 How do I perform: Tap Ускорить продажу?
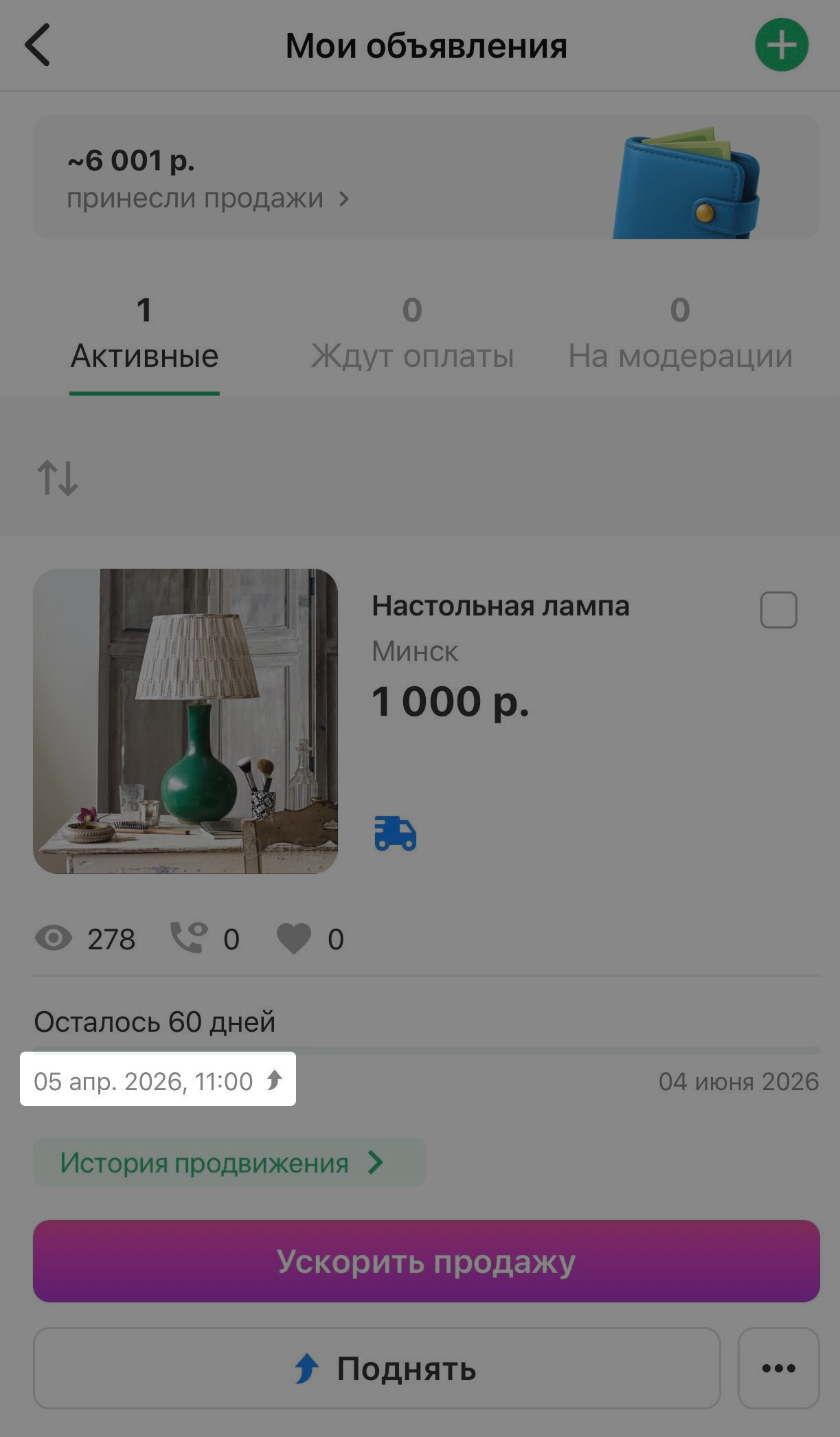(426, 1261)
